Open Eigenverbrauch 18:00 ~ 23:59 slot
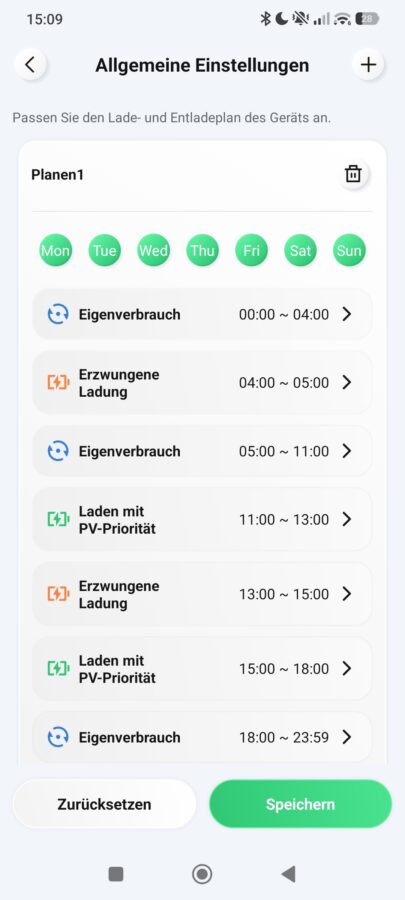The height and width of the screenshot is (900, 405). coord(202,738)
